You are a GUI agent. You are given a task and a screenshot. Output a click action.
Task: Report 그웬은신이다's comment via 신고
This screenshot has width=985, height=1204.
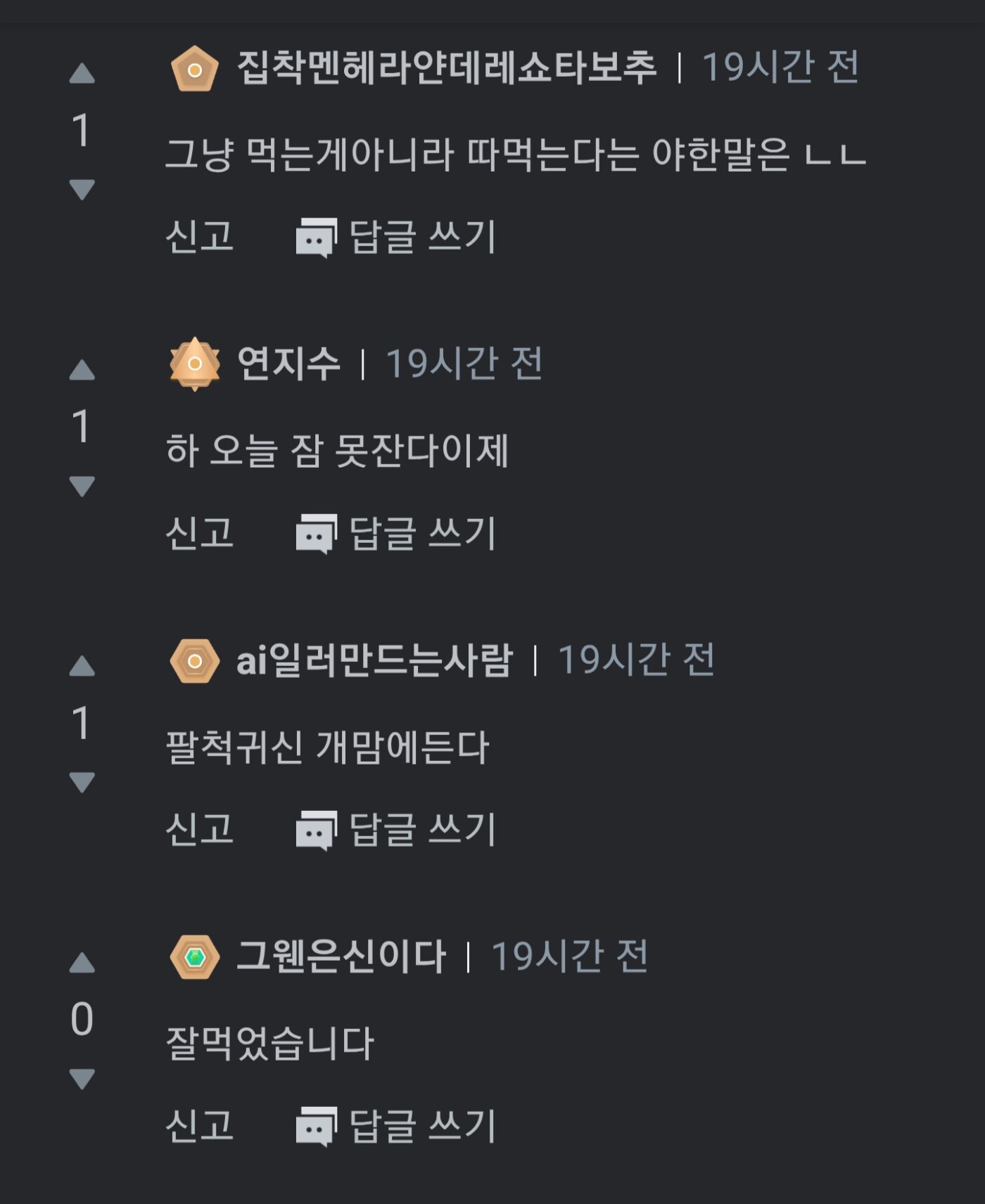(199, 1126)
